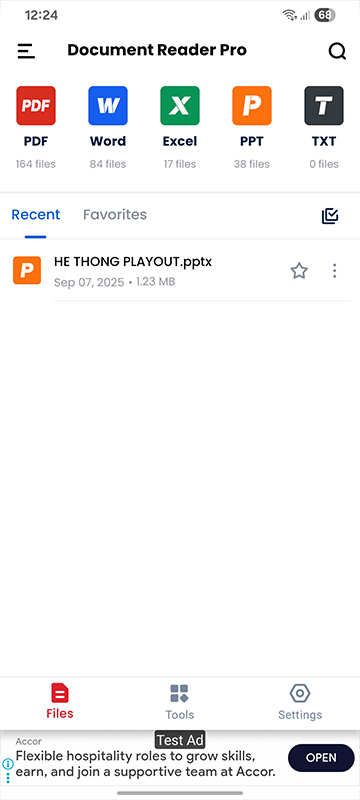Tap the search magnifier icon
The image size is (360, 800).
(337, 51)
